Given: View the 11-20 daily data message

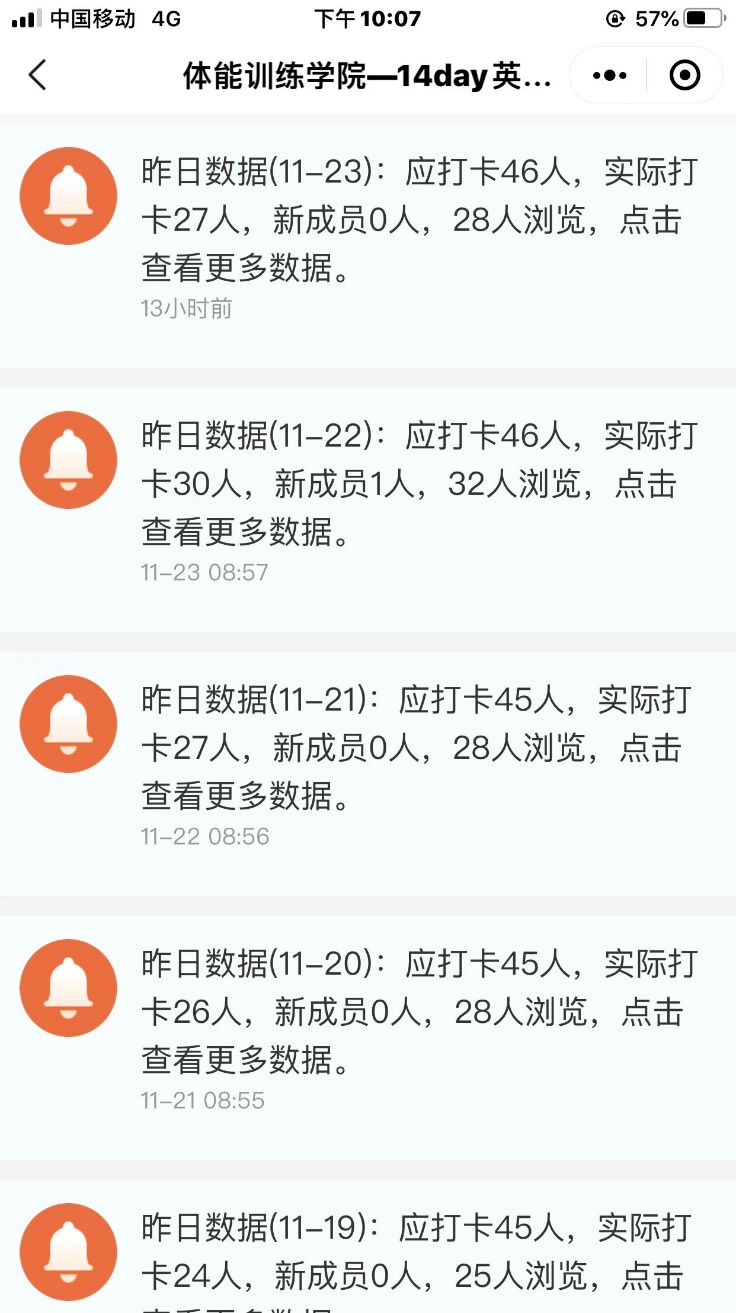Looking at the screenshot, I should tap(368, 1038).
